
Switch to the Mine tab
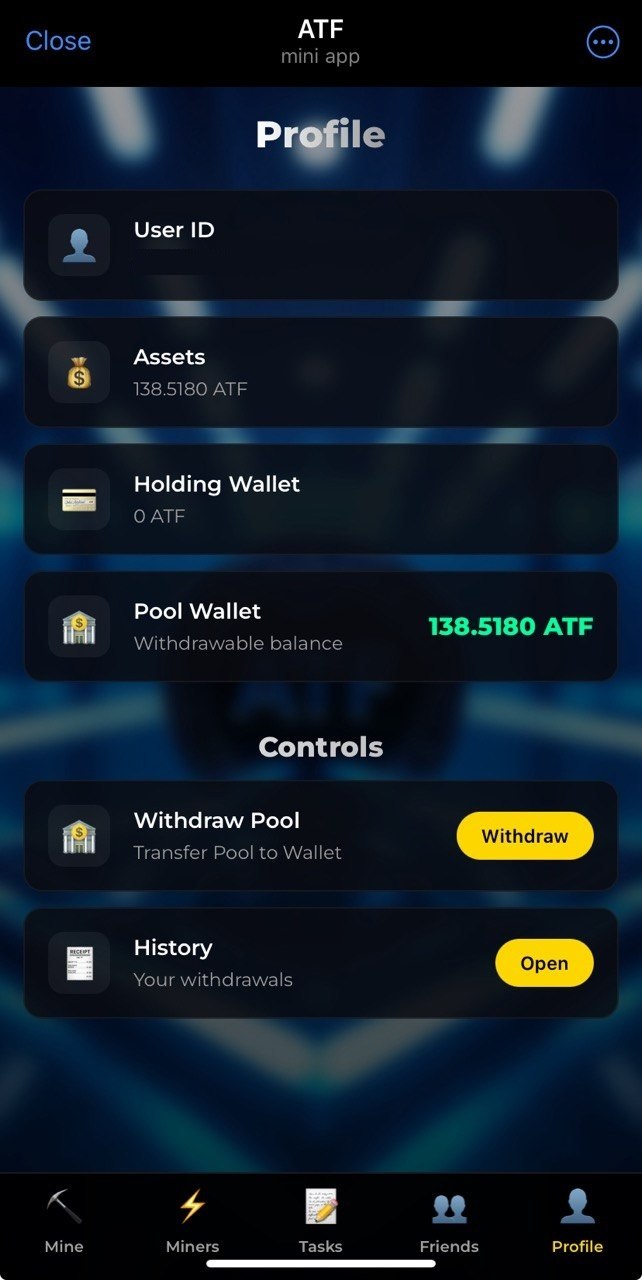pos(64,1221)
